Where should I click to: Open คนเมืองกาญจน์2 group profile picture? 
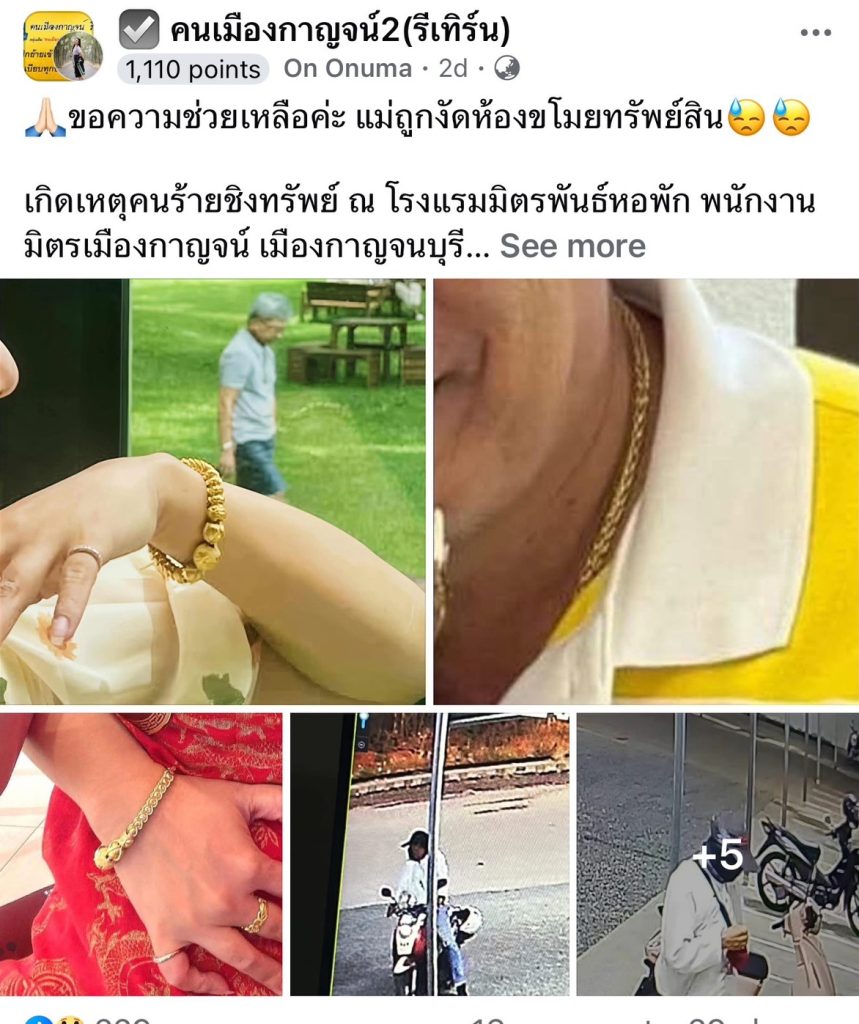coord(58,46)
